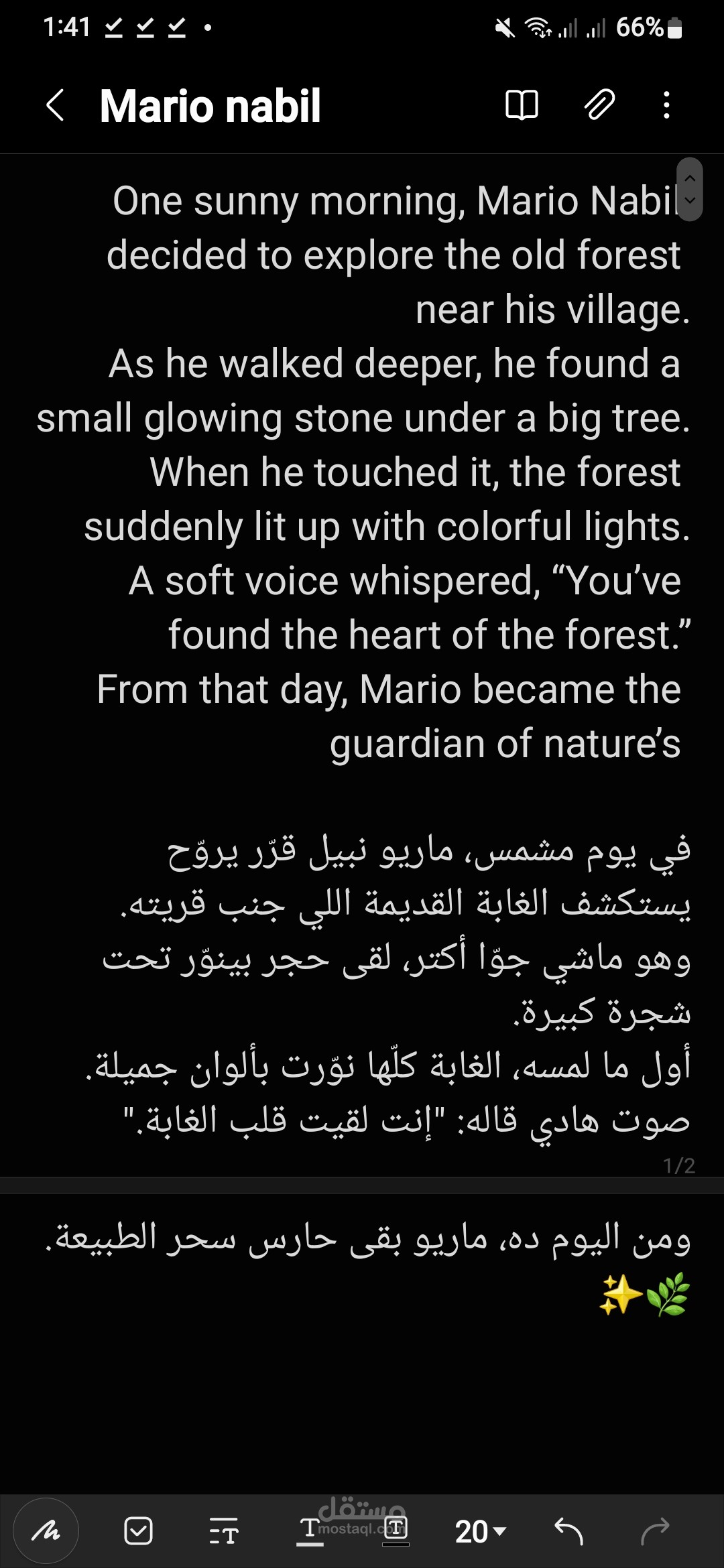Redo the last undone edit
Screen dimensions: 724x1568
[655, 1530]
